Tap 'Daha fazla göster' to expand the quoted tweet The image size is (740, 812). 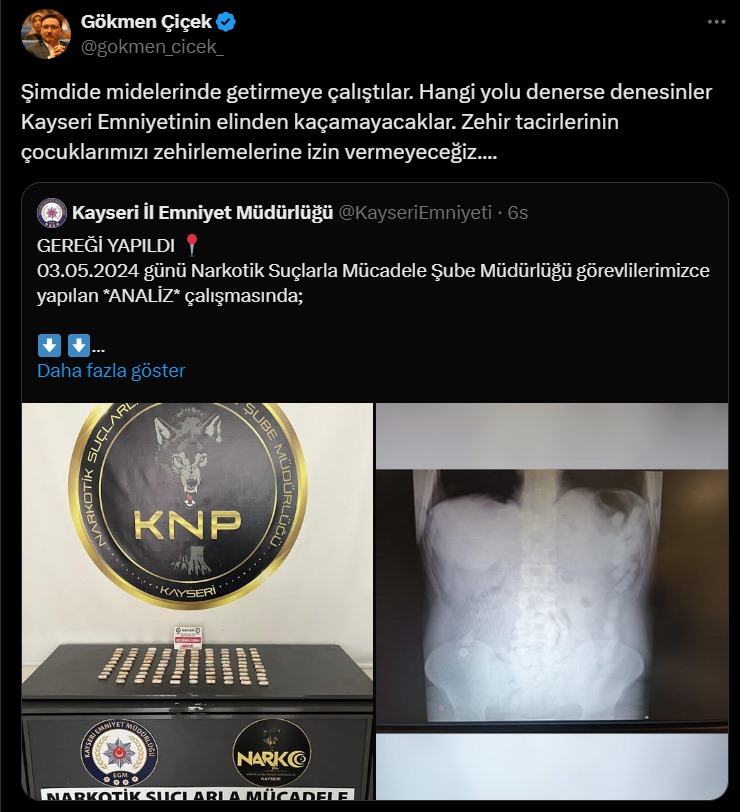pos(111,370)
